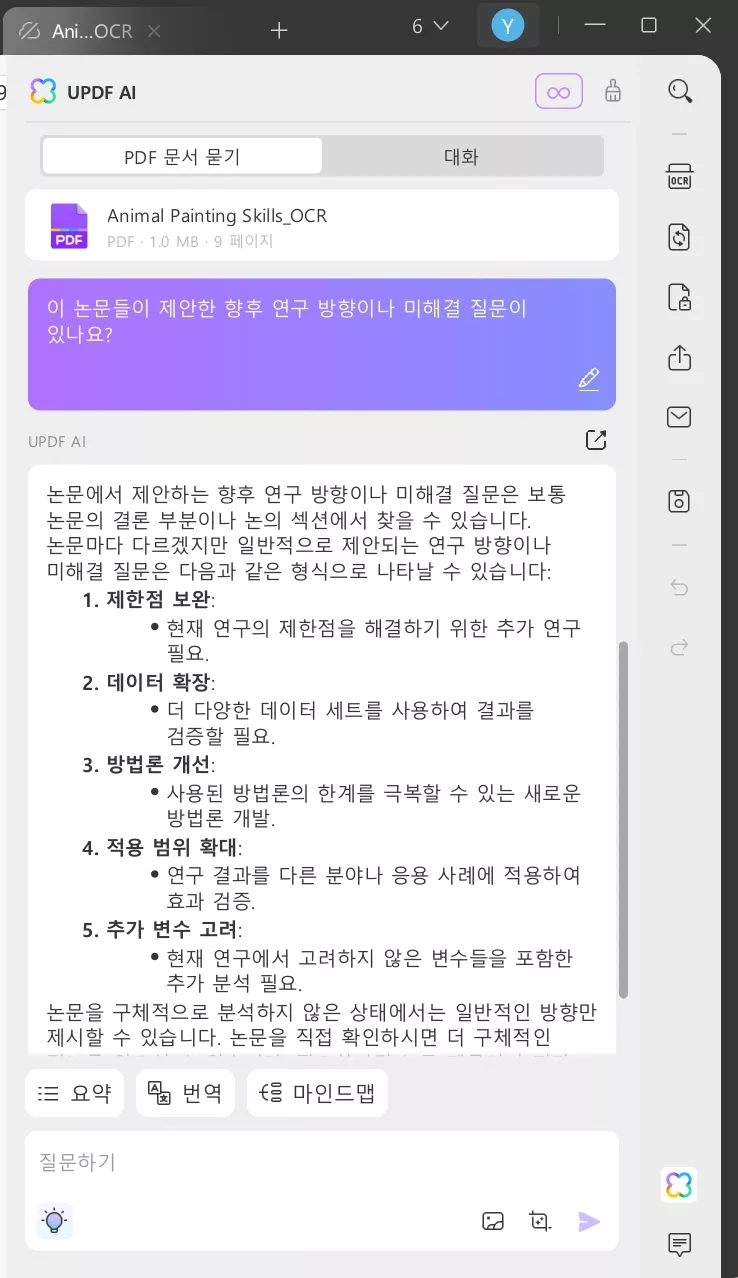Open the infinity unlimited button
The height and width of the screenshot is (1278, 738).
pos(559,92)
